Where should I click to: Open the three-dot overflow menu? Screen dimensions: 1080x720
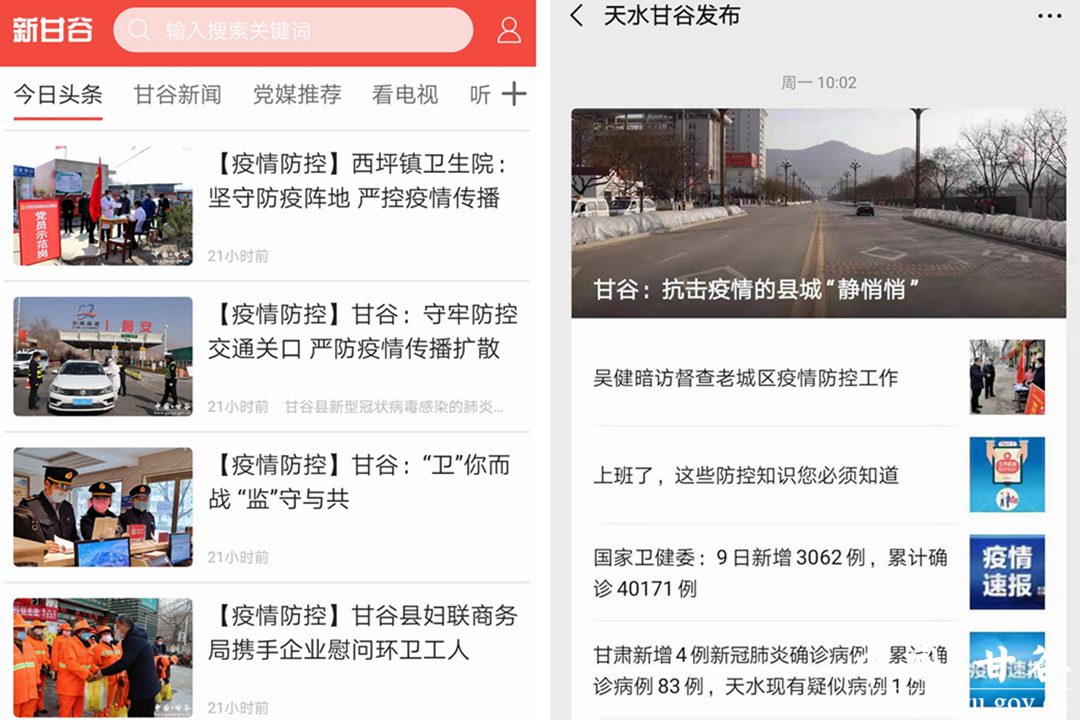[1050, 16]
